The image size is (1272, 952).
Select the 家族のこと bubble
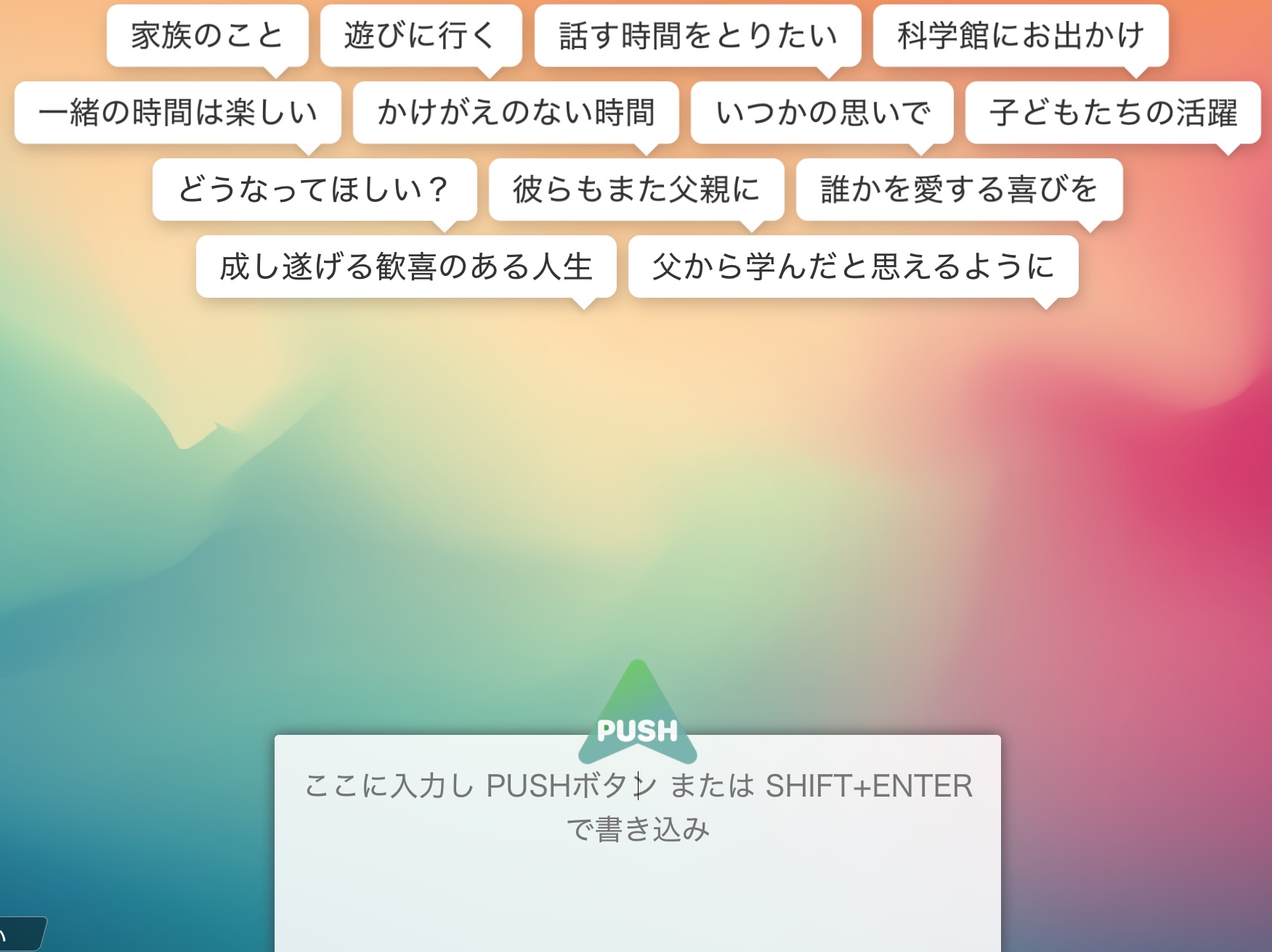point(207,36)
